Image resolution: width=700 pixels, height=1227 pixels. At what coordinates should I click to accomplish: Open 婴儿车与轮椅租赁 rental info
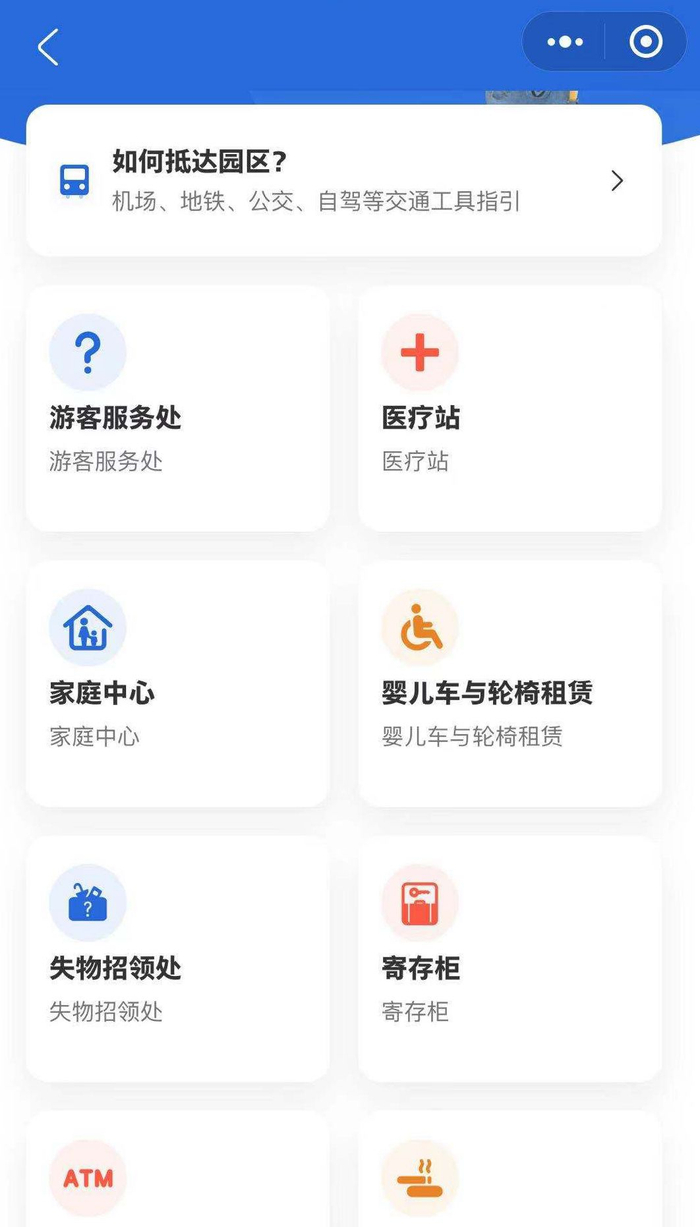[x=509, y=683]
